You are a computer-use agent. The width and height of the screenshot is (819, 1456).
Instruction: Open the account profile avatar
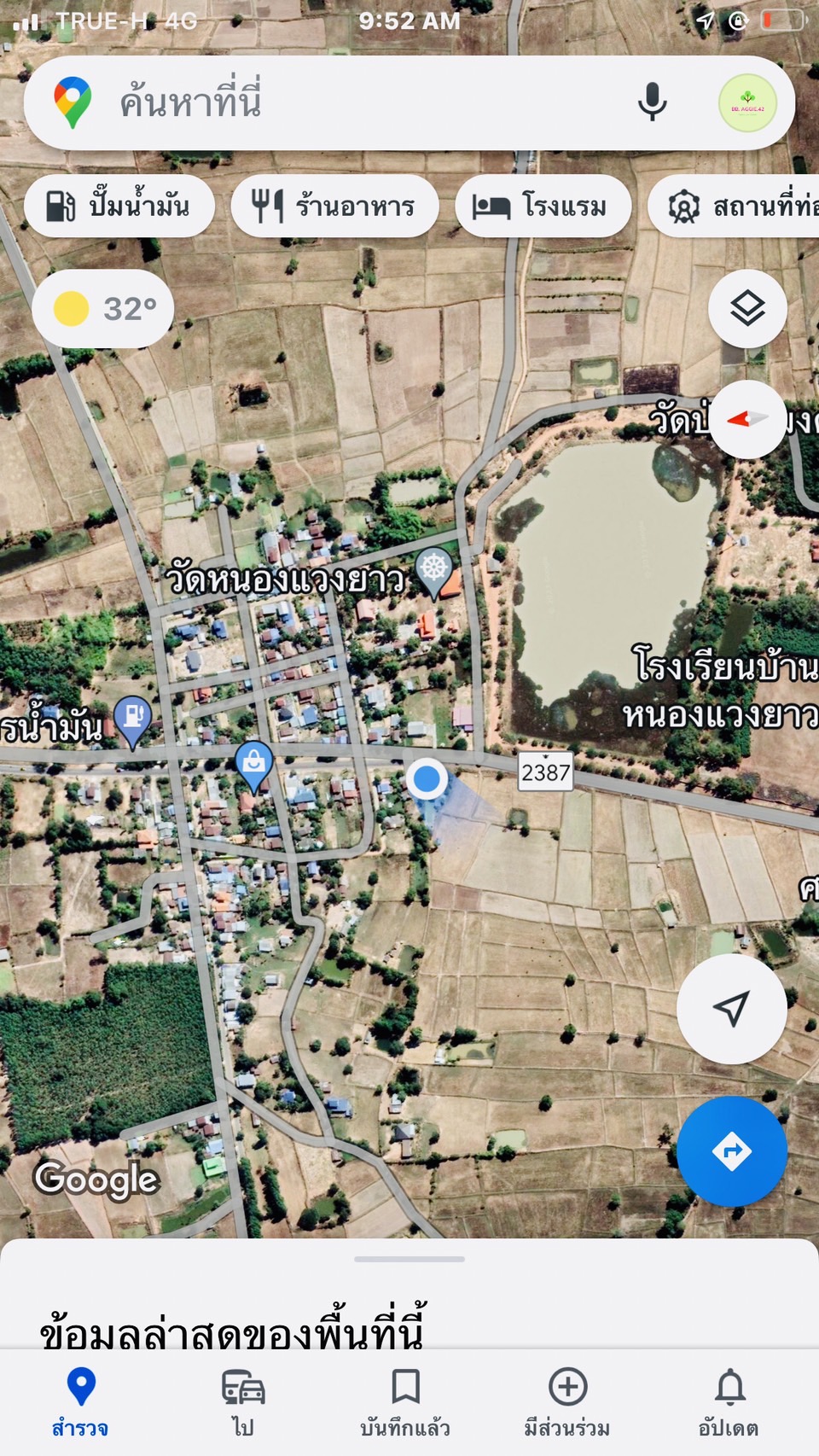point(747,103)
